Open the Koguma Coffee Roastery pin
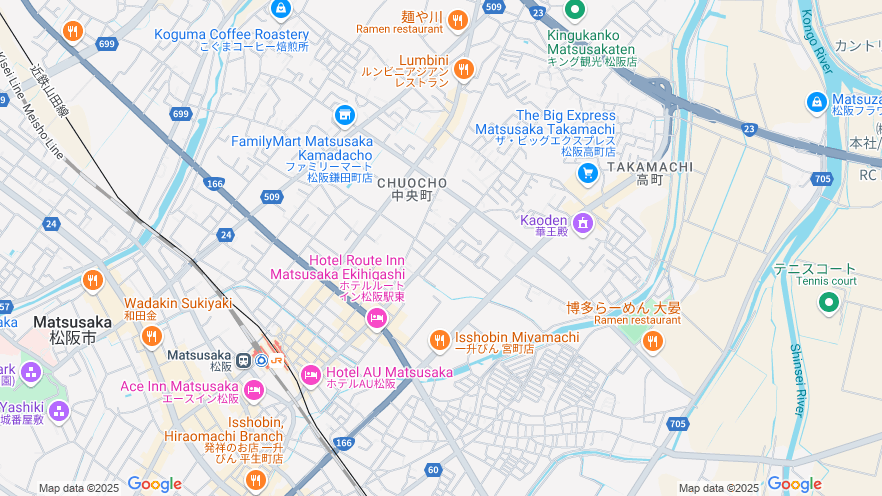Viewport: 882px width, 496px height. coord(281,9)
